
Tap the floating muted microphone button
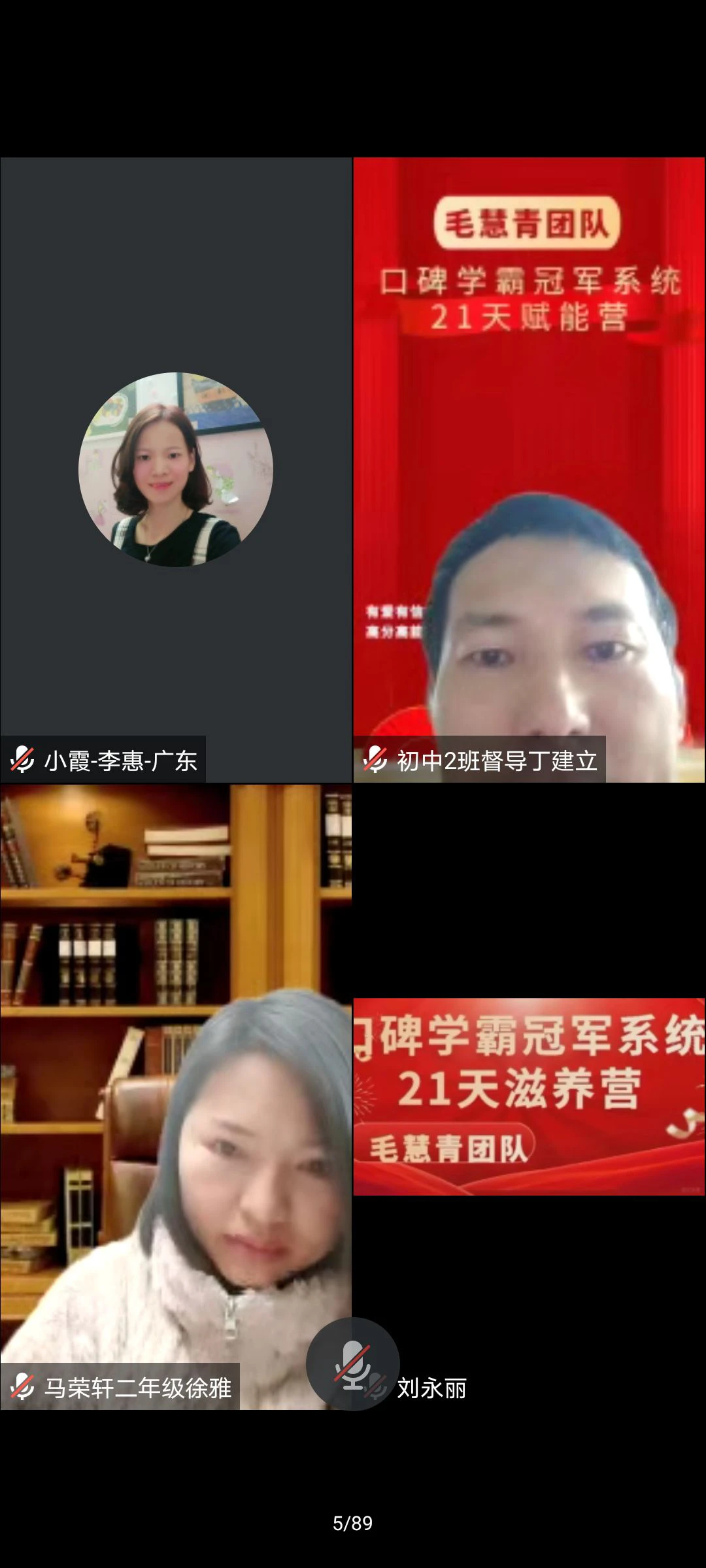352,1364
